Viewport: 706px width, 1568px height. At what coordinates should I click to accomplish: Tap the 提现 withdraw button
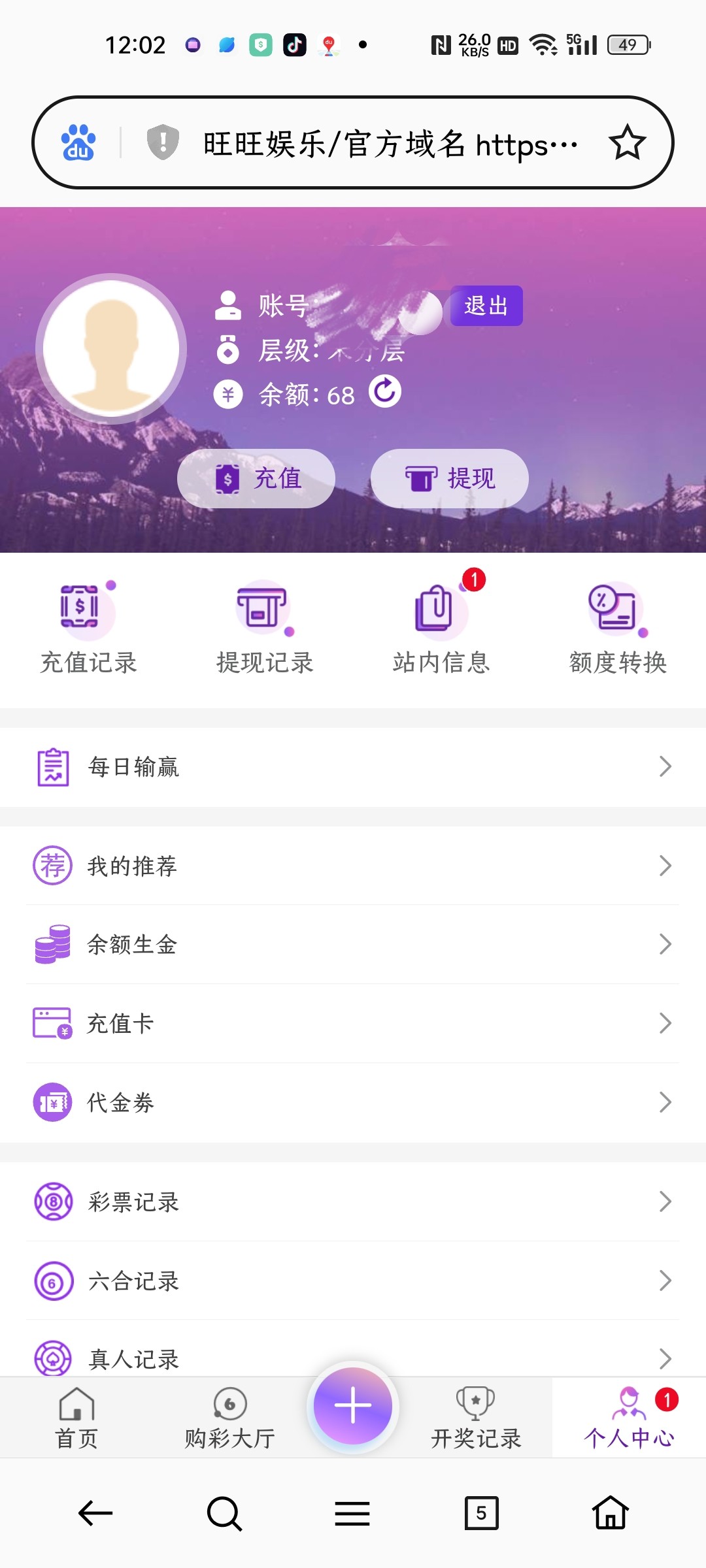450,478
